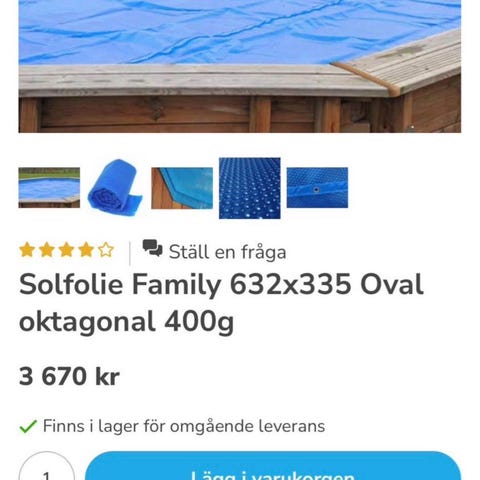Open the star rating reviews
Viewport: 480px width, 480px height.
tap(67, 250)
